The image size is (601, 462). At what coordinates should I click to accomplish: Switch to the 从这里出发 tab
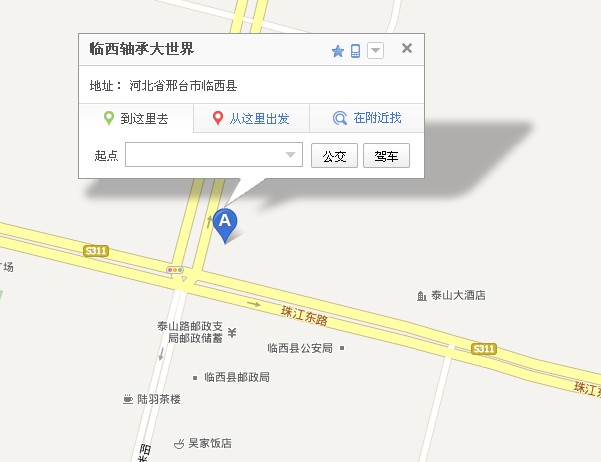tap(251, 118)
